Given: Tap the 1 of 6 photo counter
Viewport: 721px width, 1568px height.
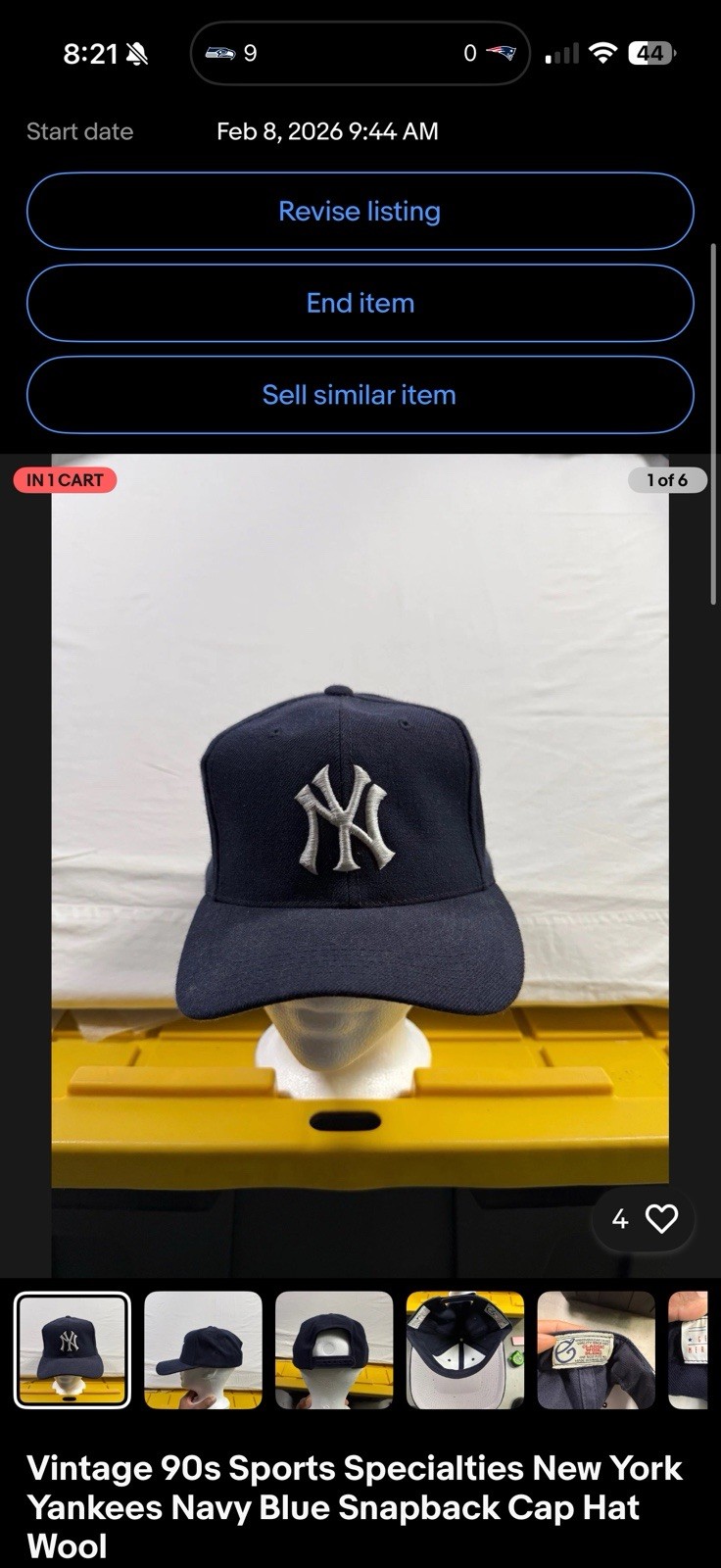Looking at the screenshot, I should click(x=668, y=479).
